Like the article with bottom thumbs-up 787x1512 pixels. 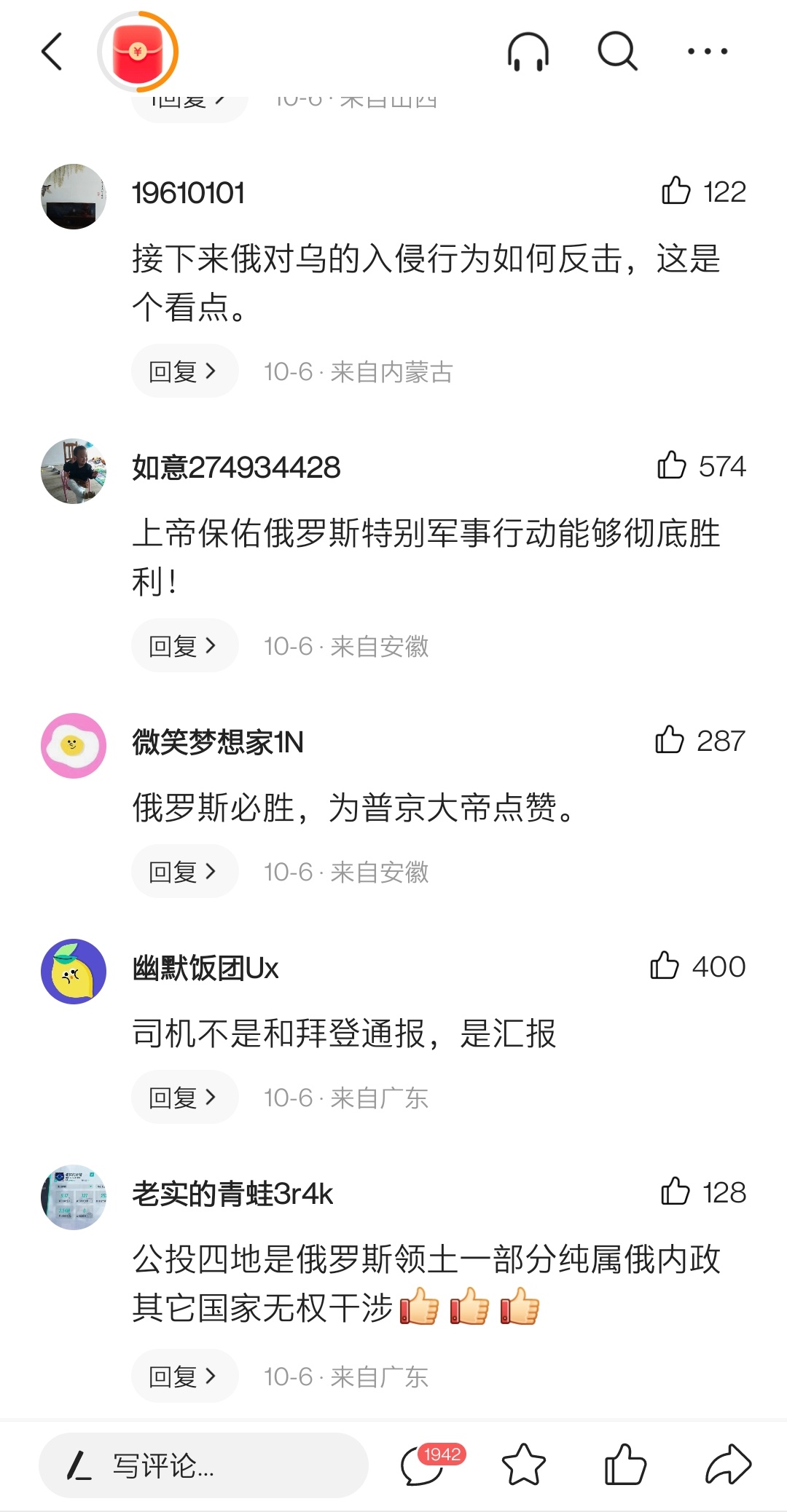point(625,1464)
